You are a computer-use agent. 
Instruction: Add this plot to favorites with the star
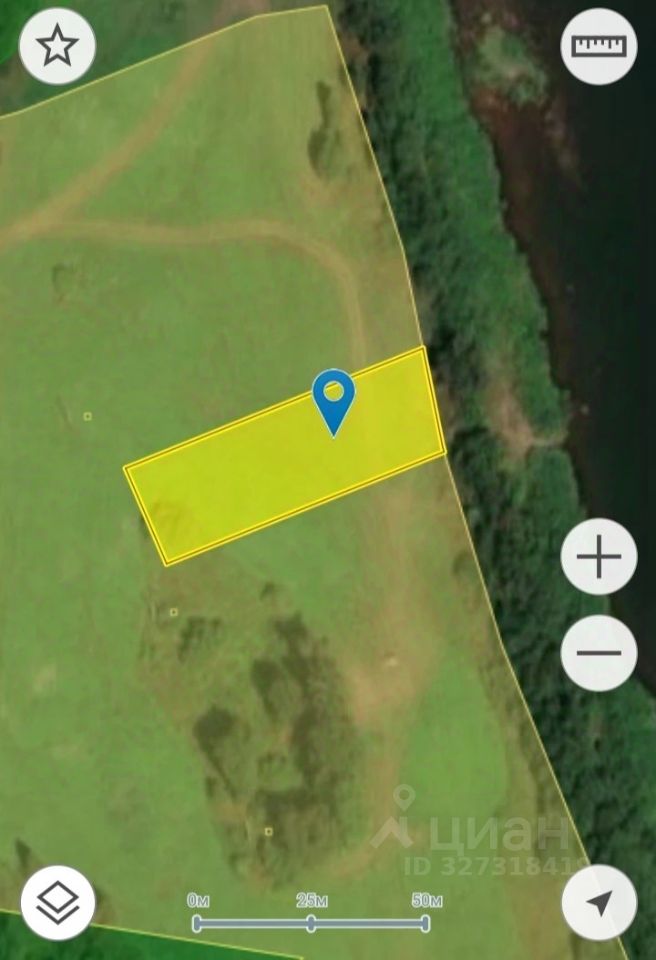pyautogui.click(x=57, y=46)
